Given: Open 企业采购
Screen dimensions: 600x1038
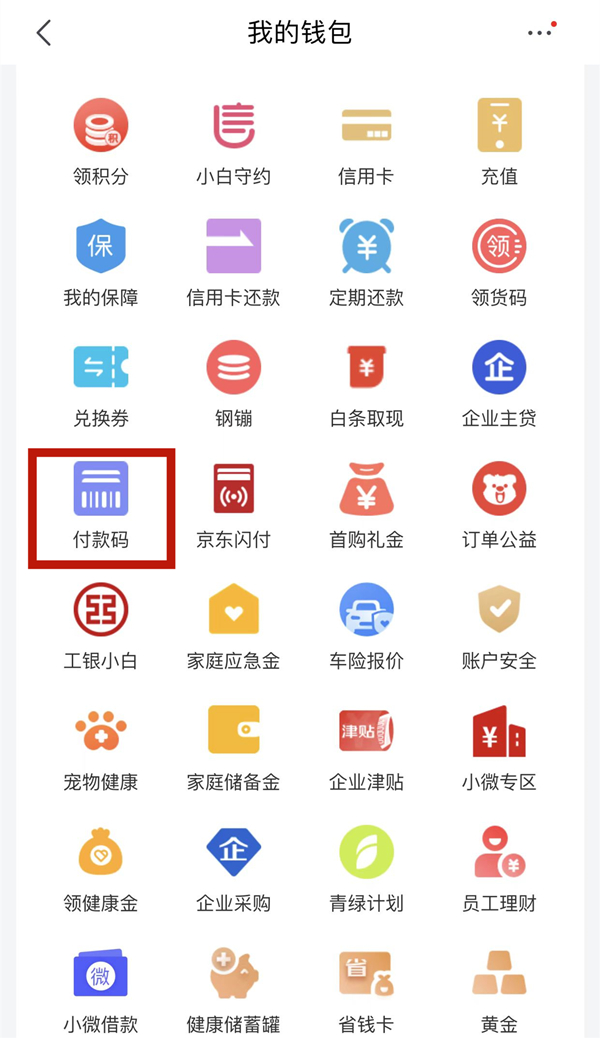Looking at the screenshot, I should click(x=233, y=867).
